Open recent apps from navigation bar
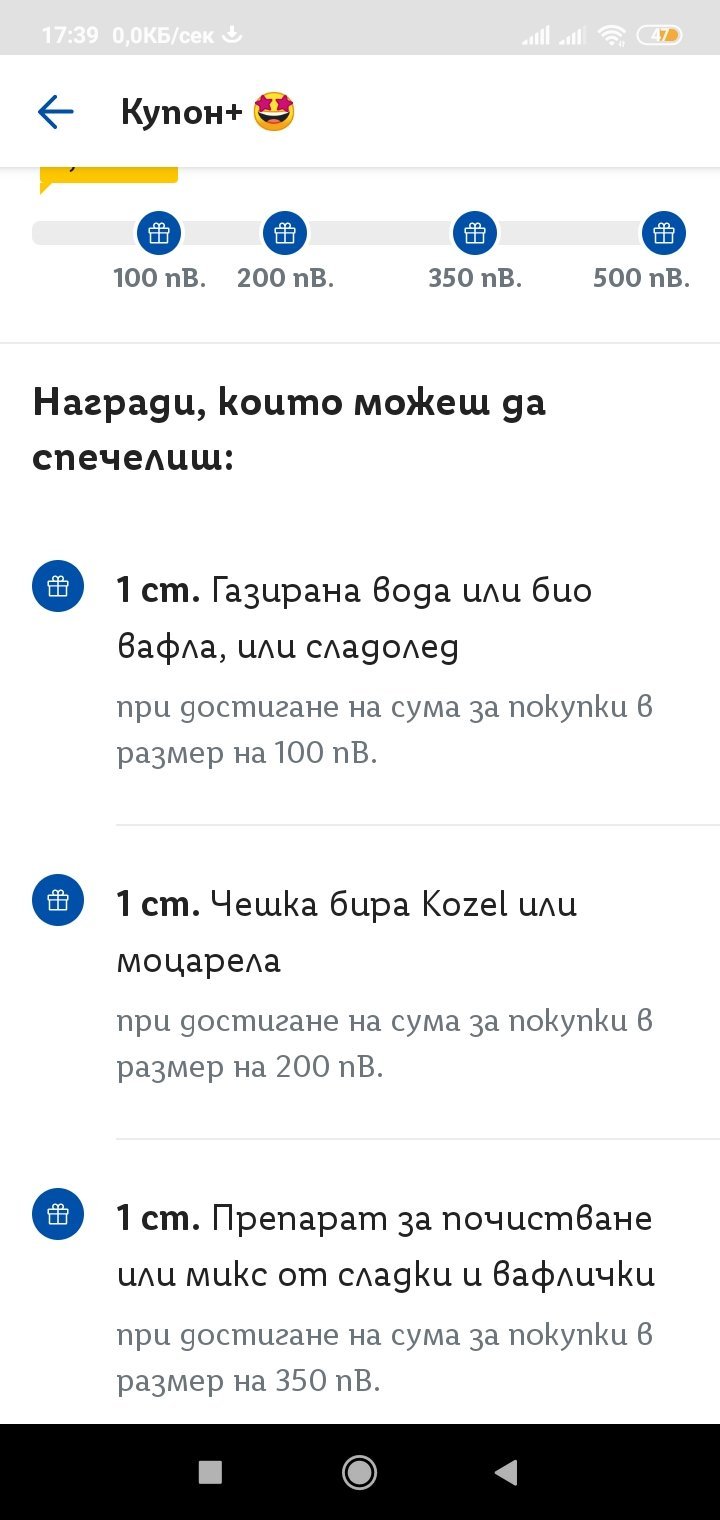Viewport: 720px width, 1520px height. tap(210, 1471)
